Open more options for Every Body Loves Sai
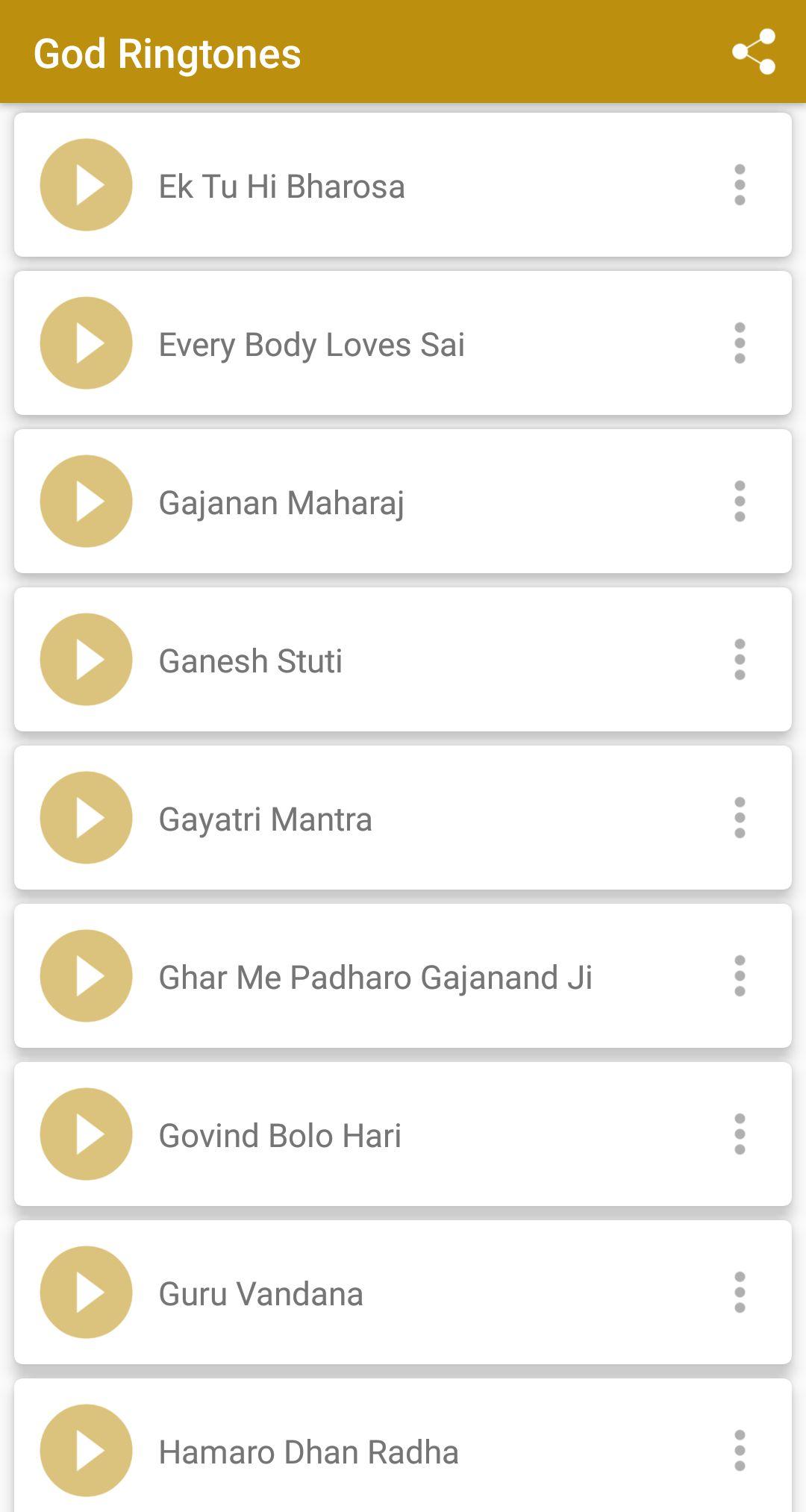The width and height of the screenshot is (806, 1512). [740, 343]
